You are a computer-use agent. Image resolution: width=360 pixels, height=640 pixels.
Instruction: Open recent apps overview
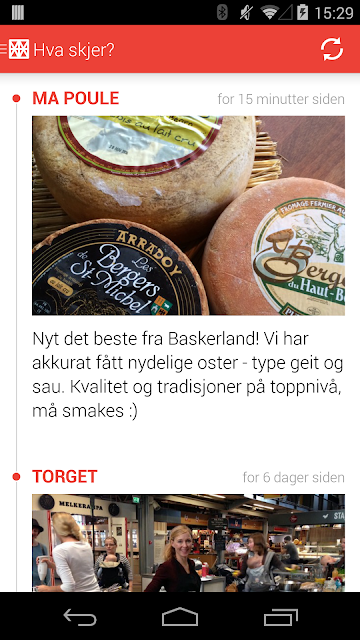click(280, 617)
